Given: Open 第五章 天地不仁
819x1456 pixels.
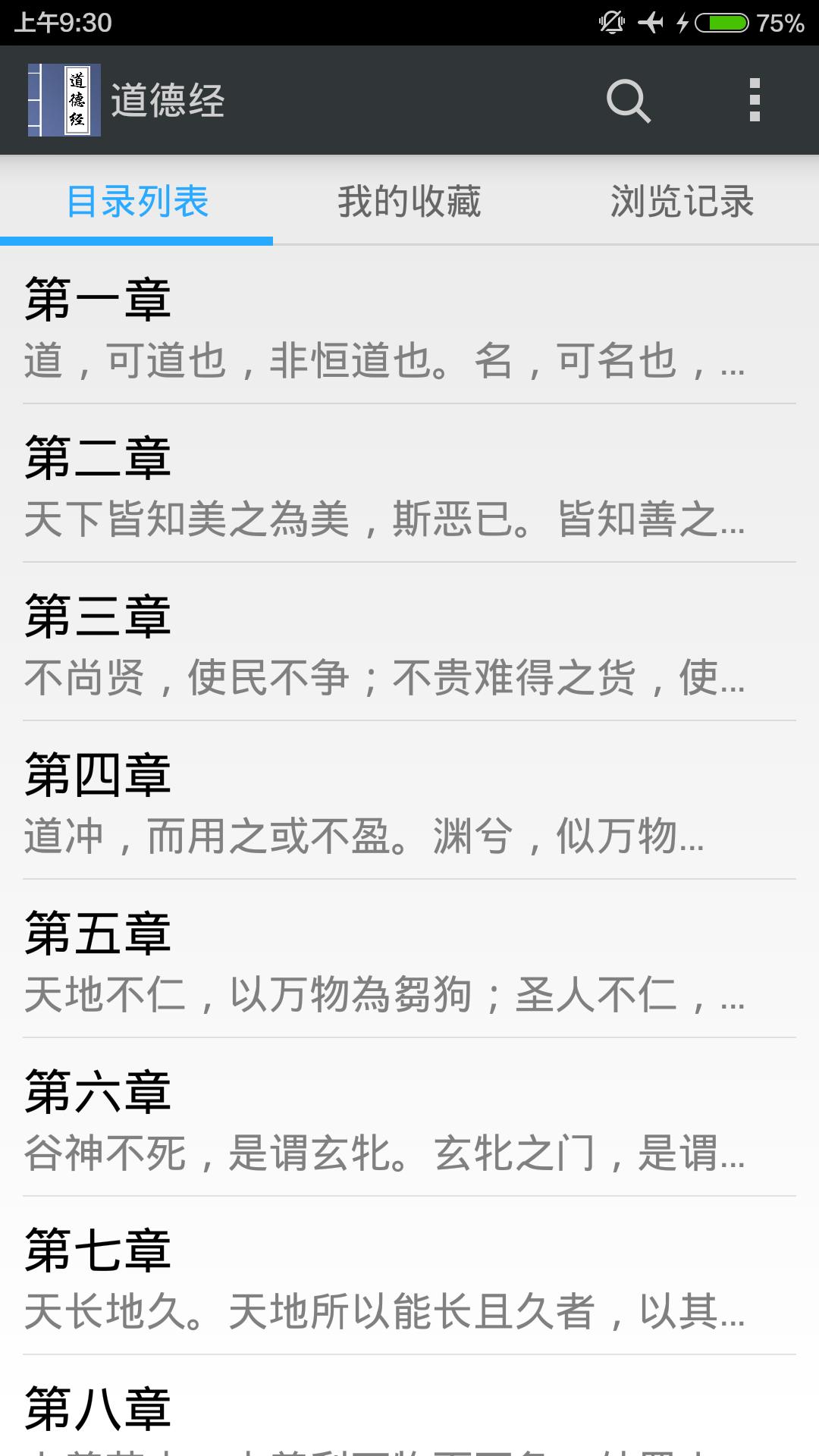Looking at the screenshot, I should 409,960.
